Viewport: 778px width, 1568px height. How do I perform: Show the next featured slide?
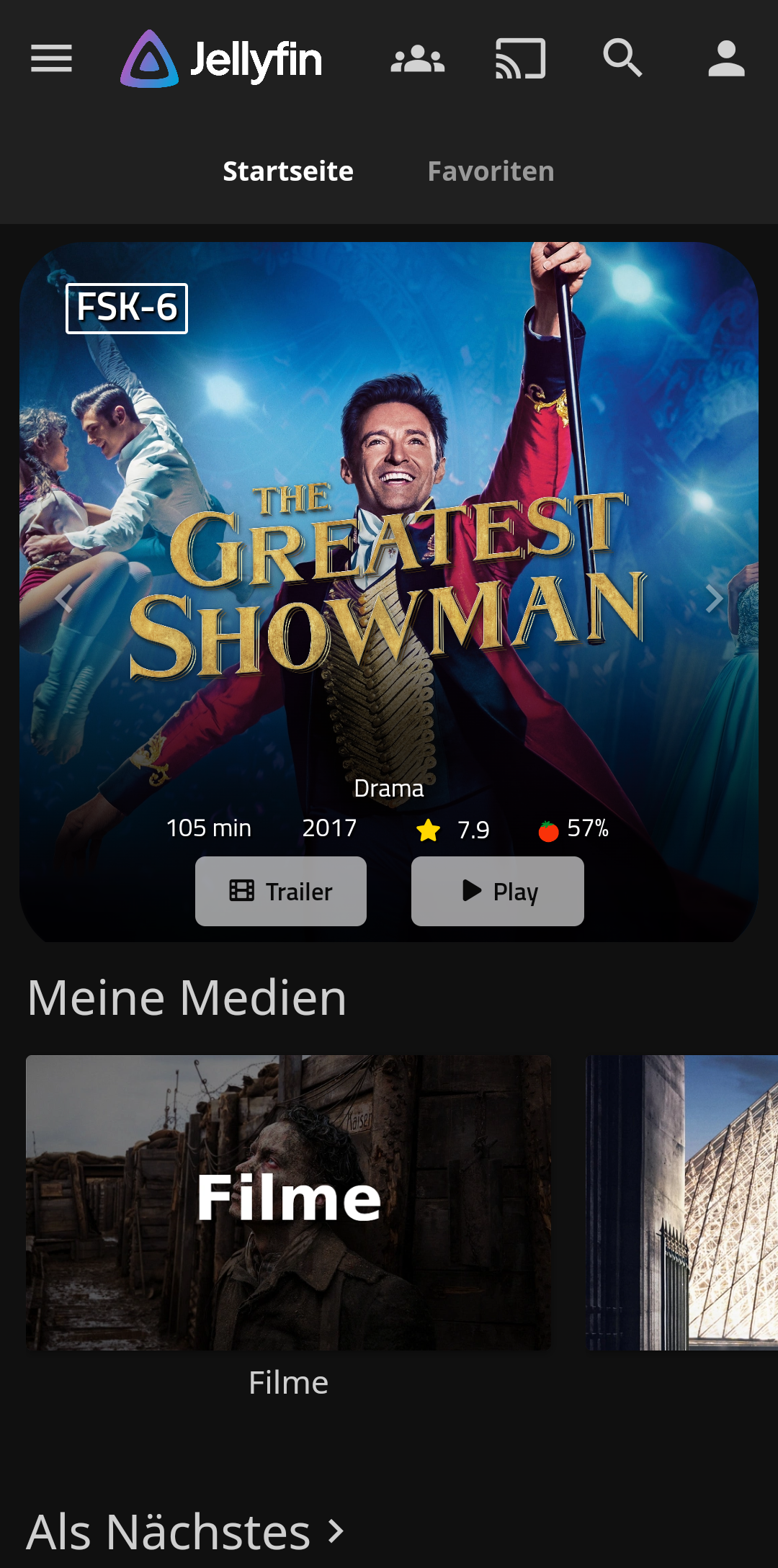[714, 599]
